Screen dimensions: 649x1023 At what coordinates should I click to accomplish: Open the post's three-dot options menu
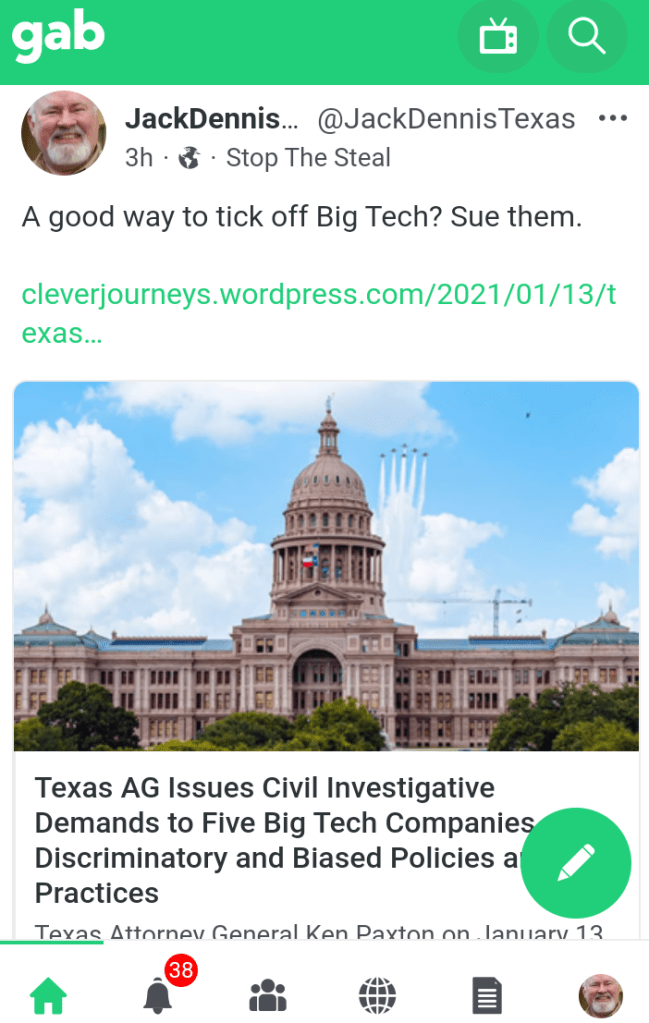(x=612, y=119)
